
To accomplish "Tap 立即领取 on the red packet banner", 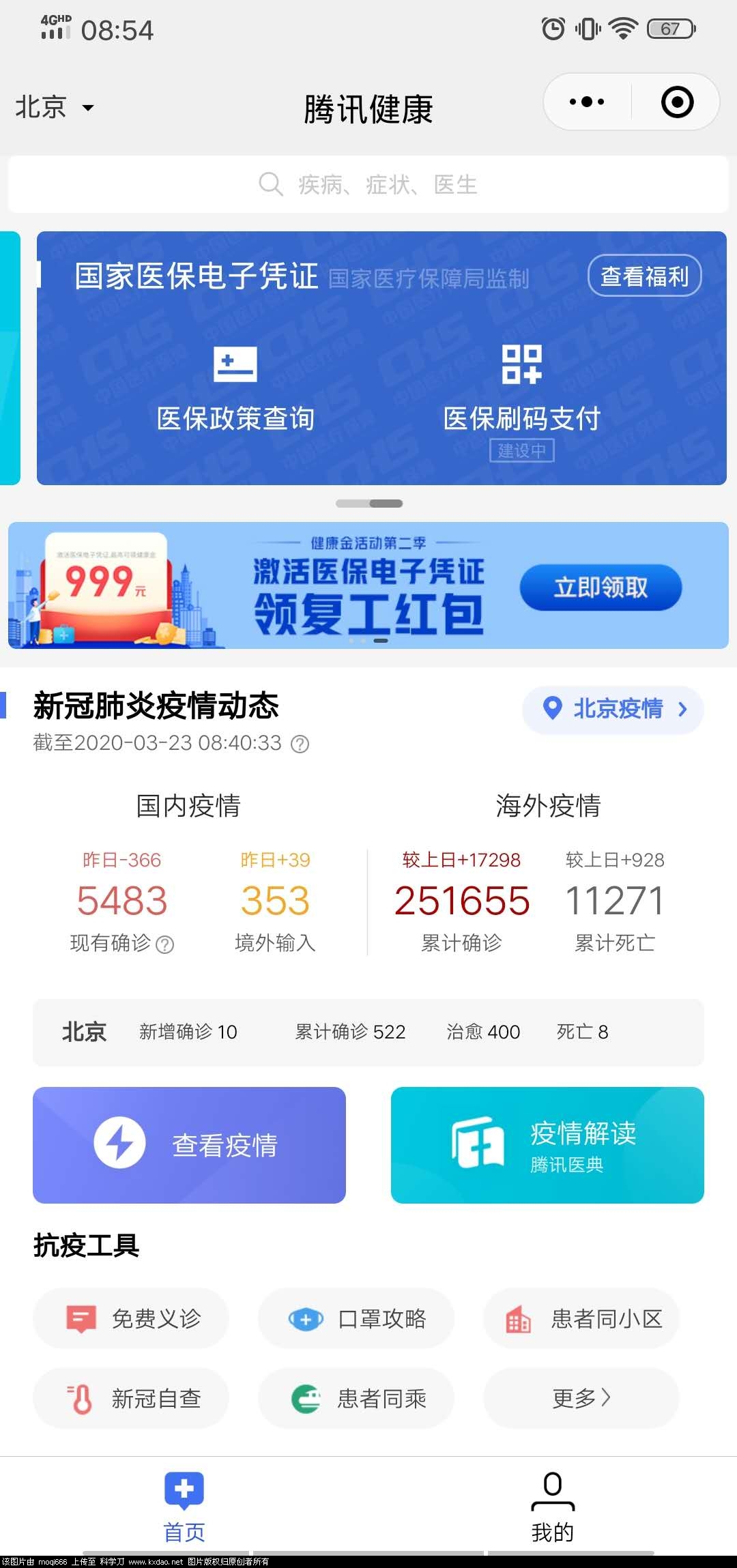I will [x=601, y=587].
